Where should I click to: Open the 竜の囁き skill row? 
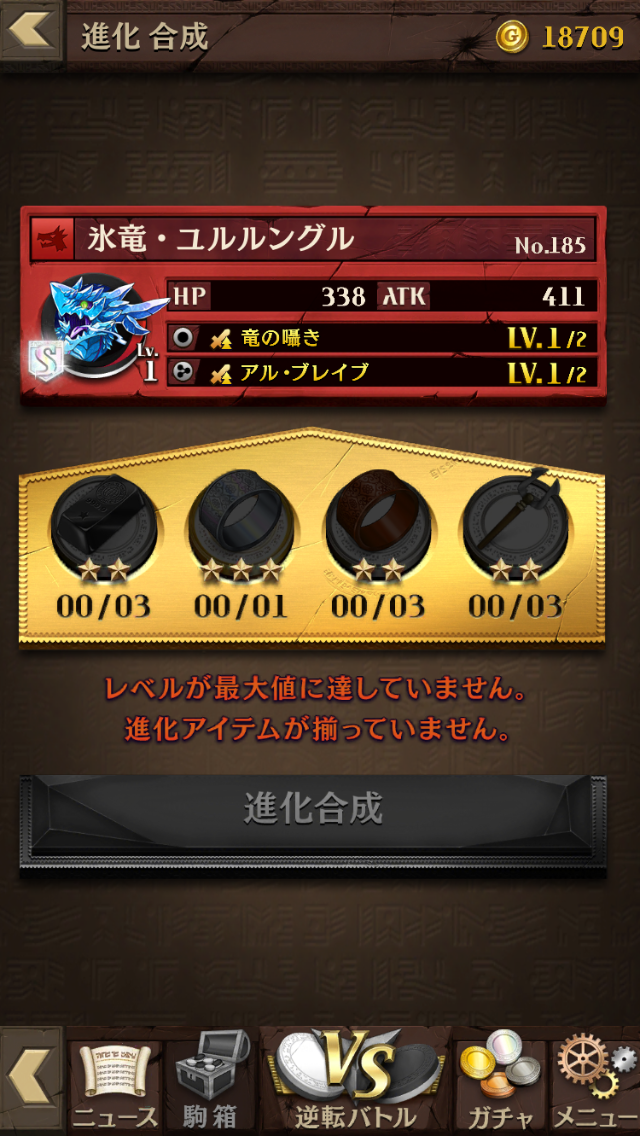(x=383, y=338)
